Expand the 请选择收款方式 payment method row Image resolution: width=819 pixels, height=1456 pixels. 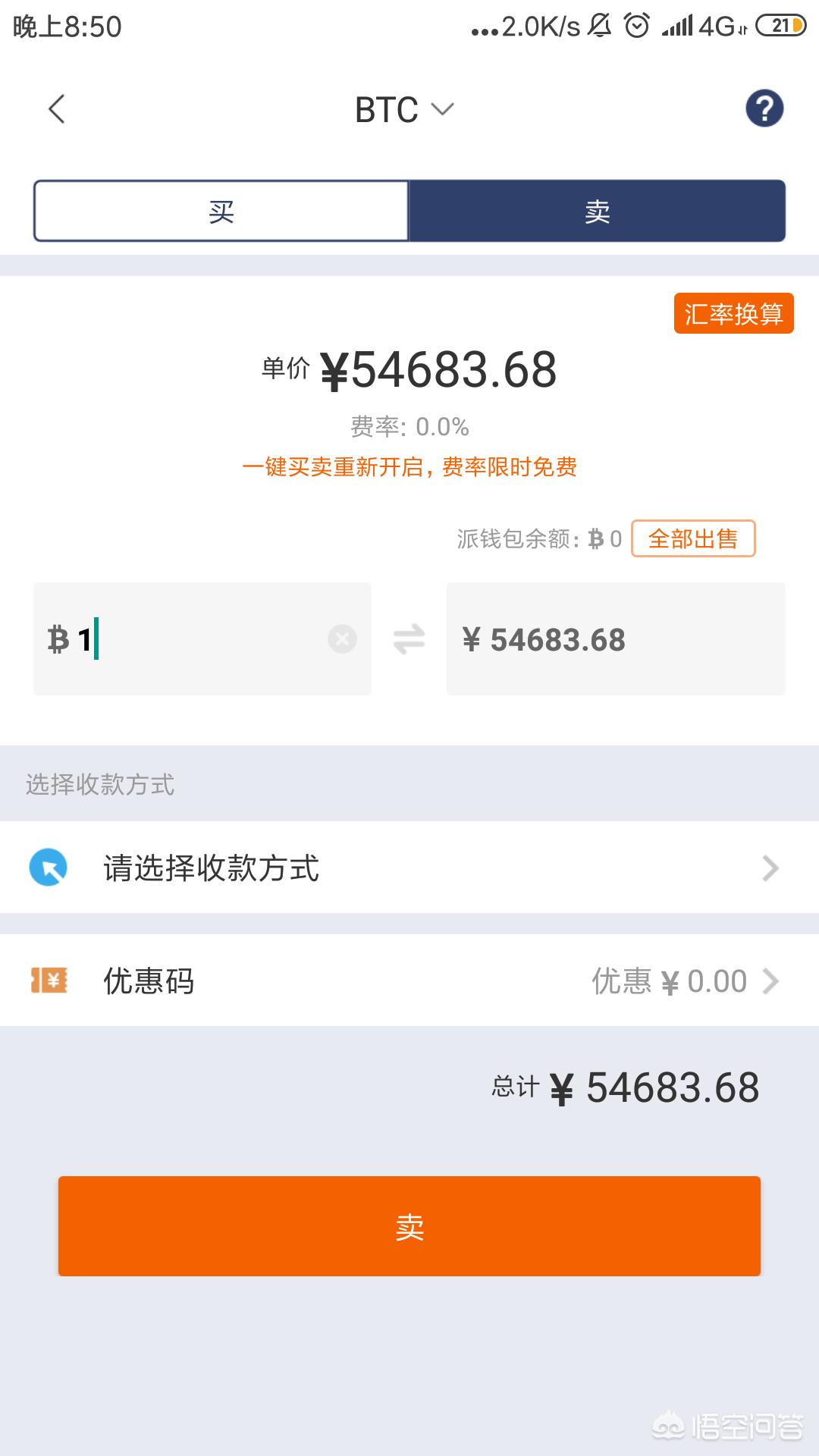click(x=409, y=868)
